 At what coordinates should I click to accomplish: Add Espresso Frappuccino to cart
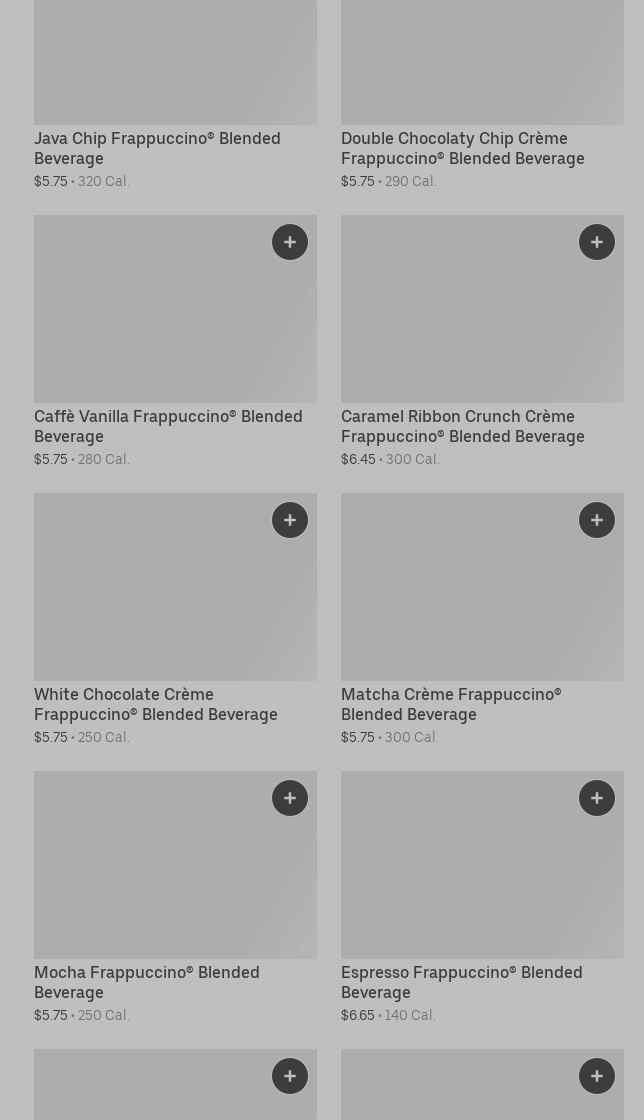click(597, 798)
